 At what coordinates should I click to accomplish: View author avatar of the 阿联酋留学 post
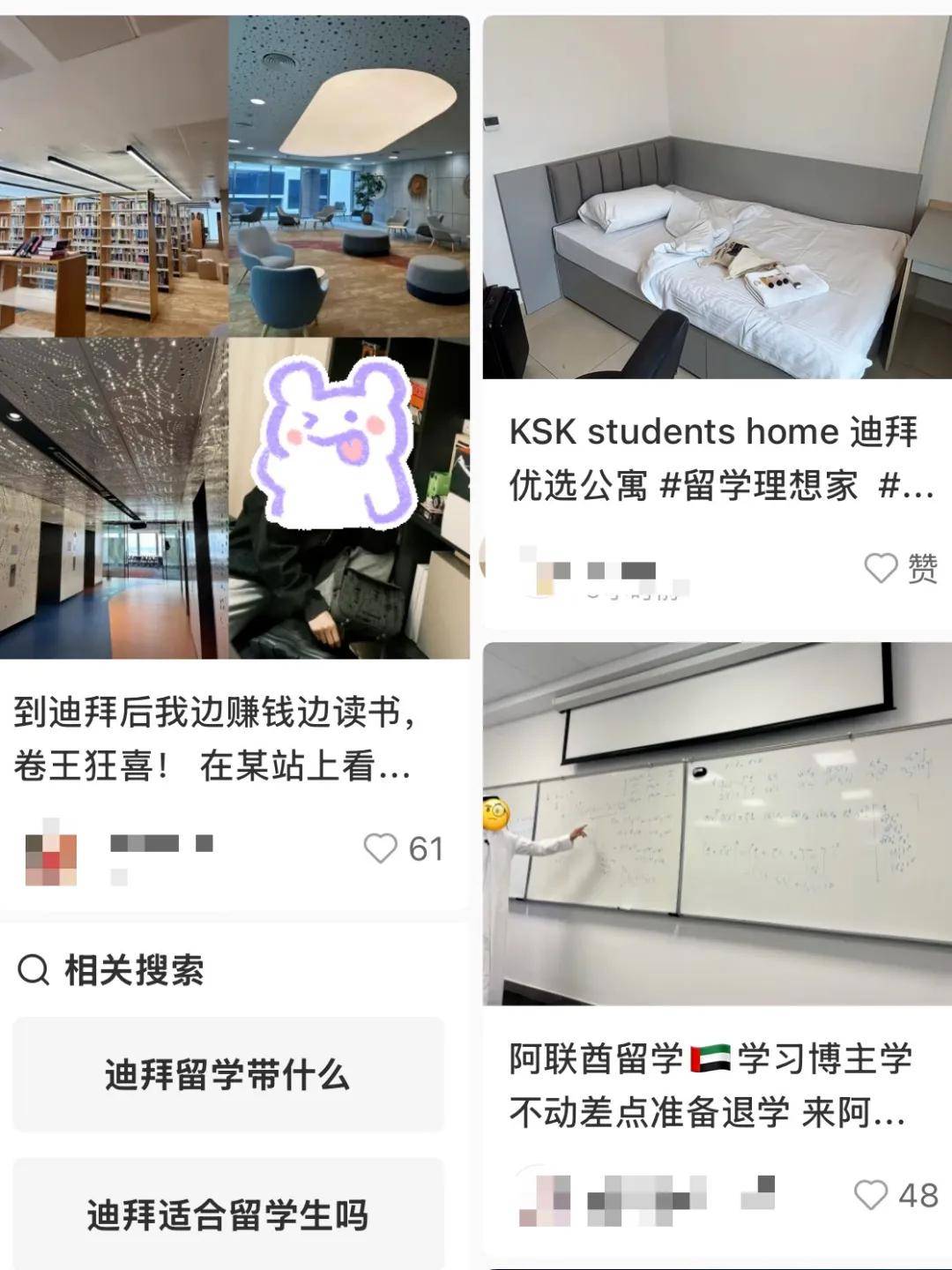coord(545,1198)
